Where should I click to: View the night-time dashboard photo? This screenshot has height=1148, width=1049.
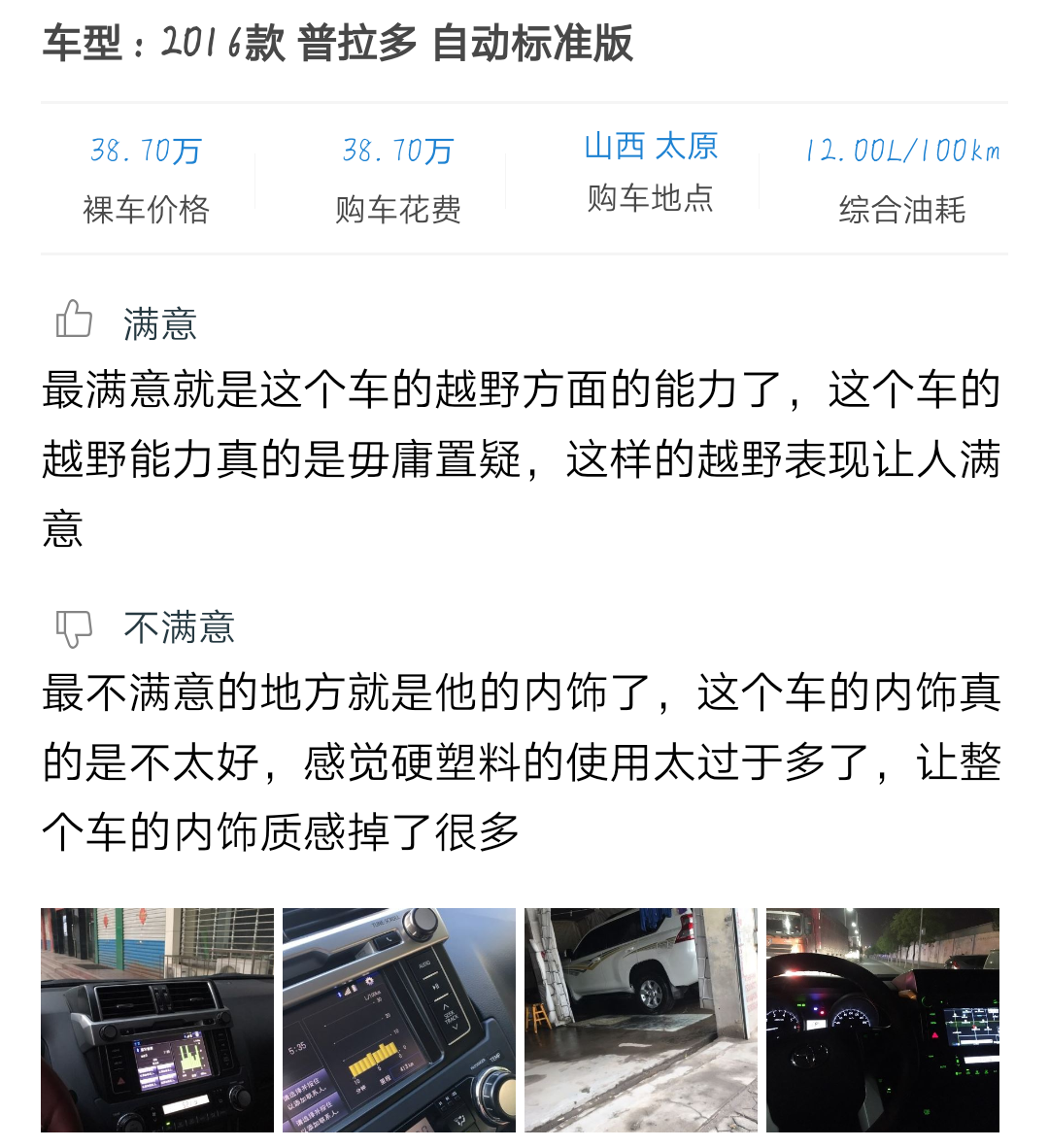(x=883, y=1020)
